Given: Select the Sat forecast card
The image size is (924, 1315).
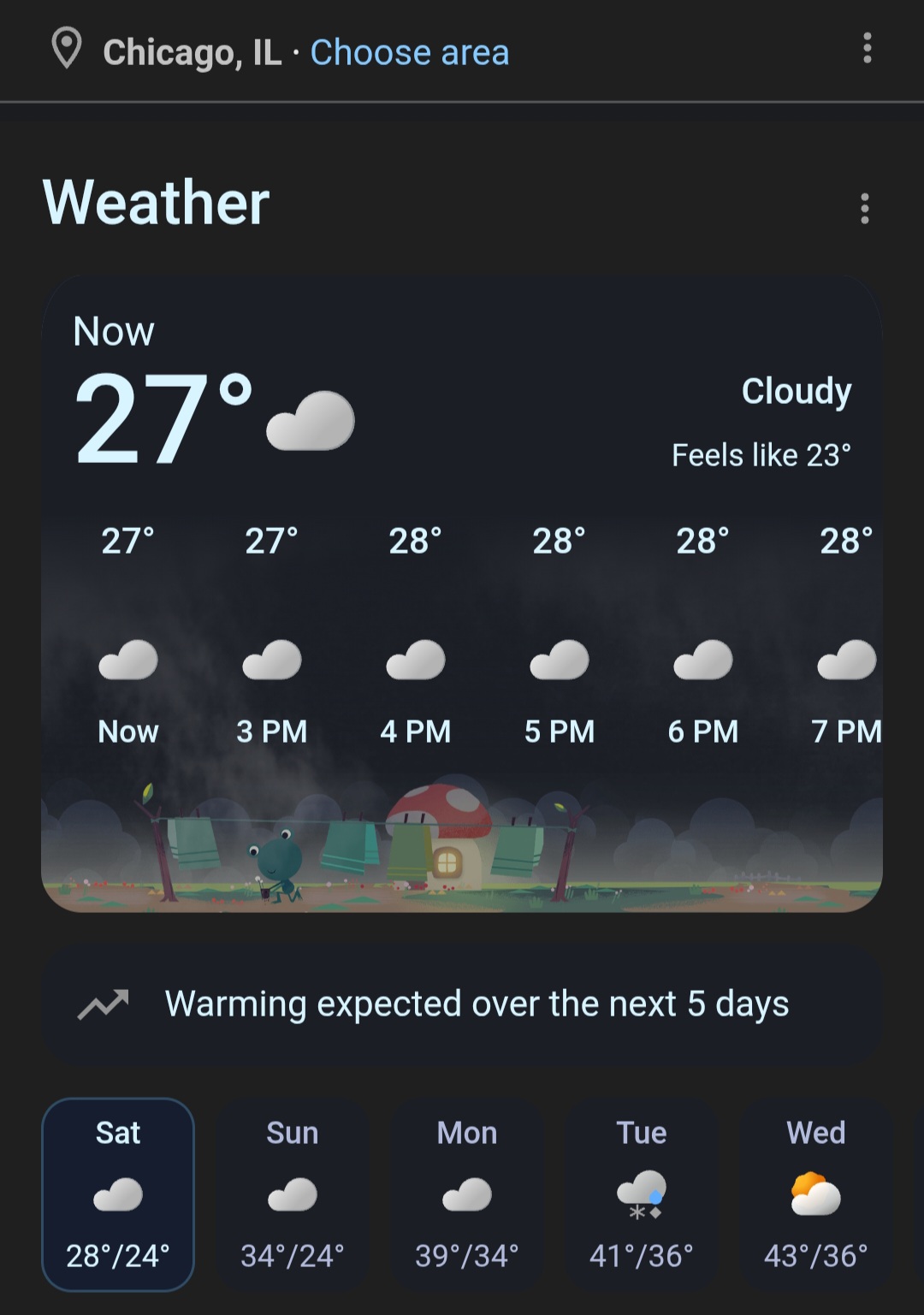Looking at the screenshot, I should 118,1194.
